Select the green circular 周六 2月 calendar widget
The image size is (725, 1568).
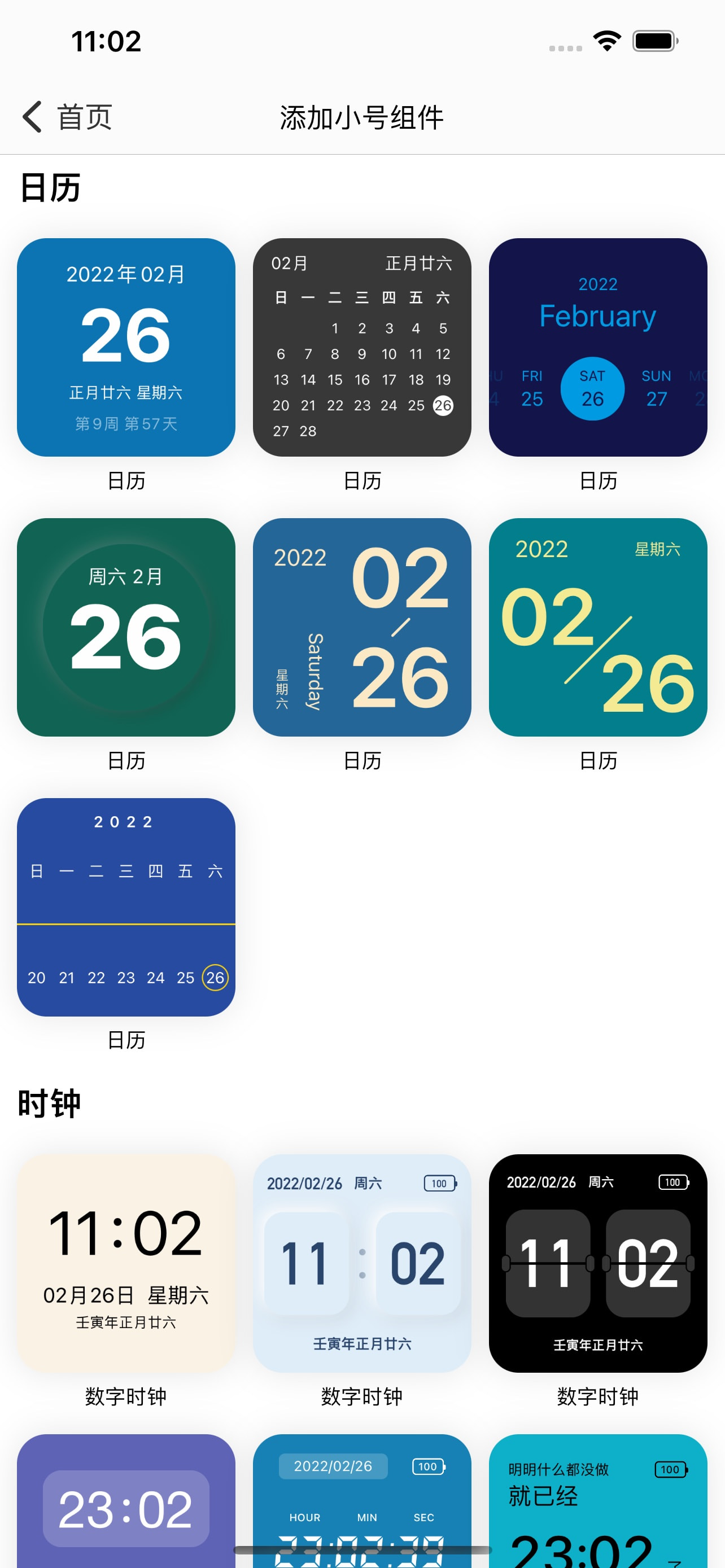click(x=126, y=627)
